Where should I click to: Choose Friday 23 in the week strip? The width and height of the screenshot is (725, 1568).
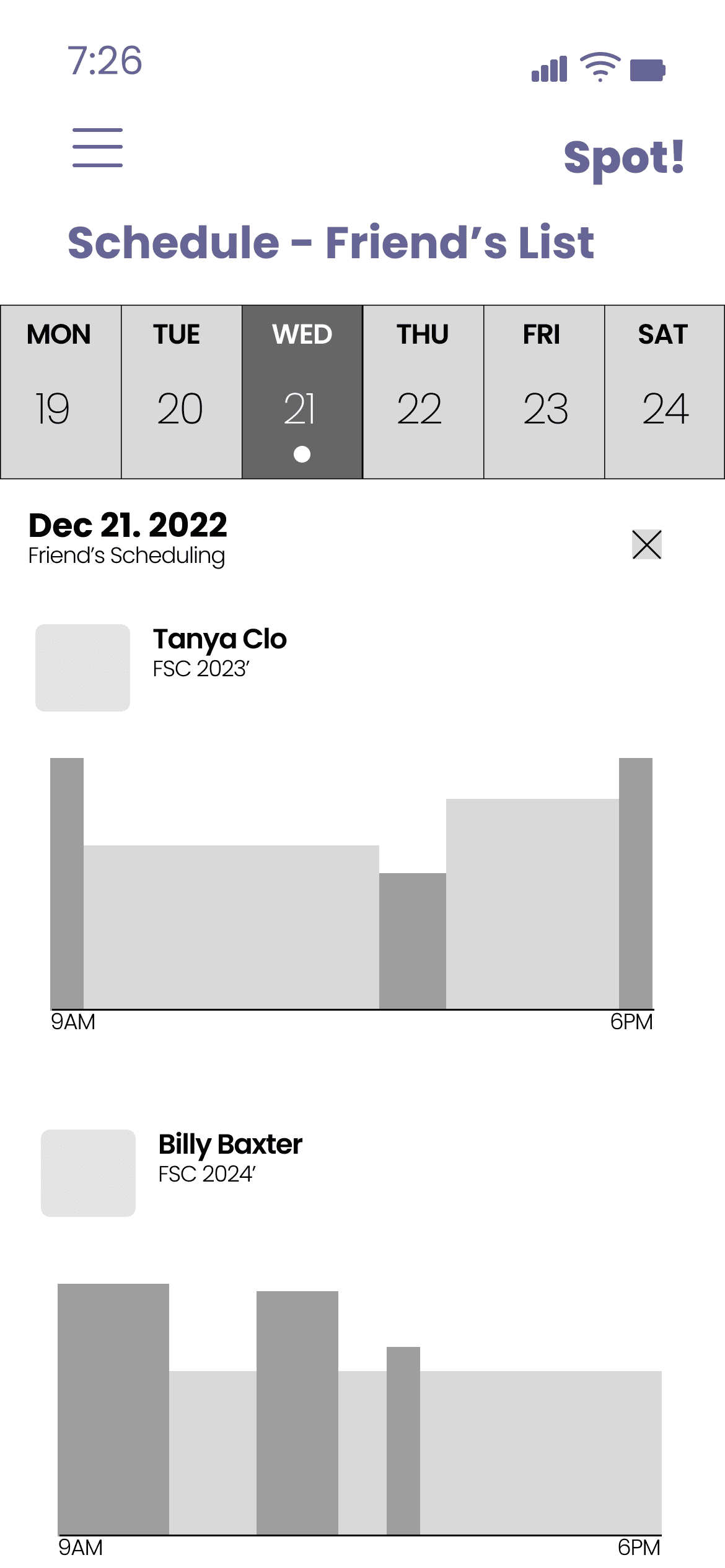pos(544,391)
